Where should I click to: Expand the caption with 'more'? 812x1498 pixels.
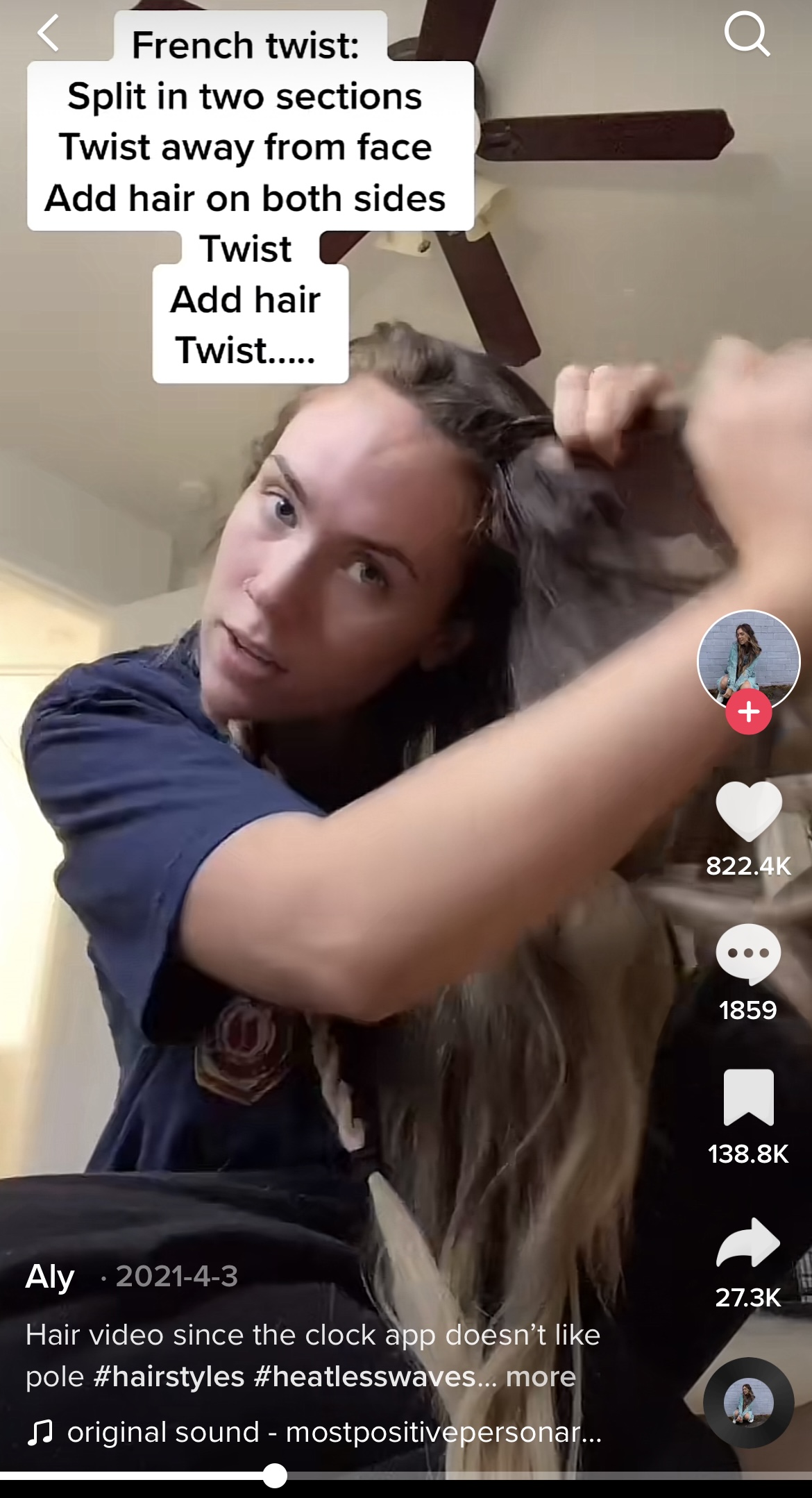pos(541,1377)
